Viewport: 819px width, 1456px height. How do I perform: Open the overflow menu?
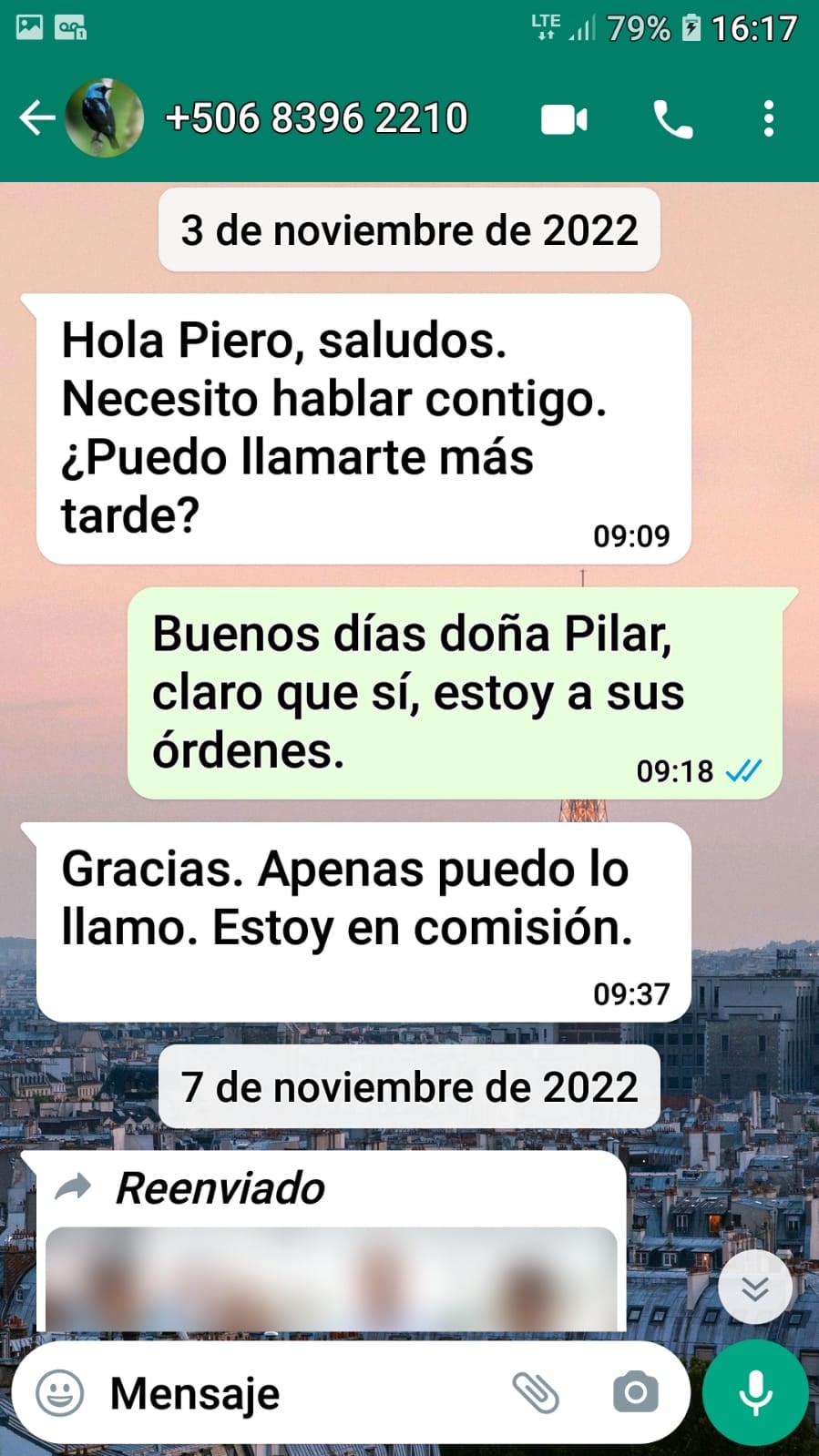tap(769, 119)
